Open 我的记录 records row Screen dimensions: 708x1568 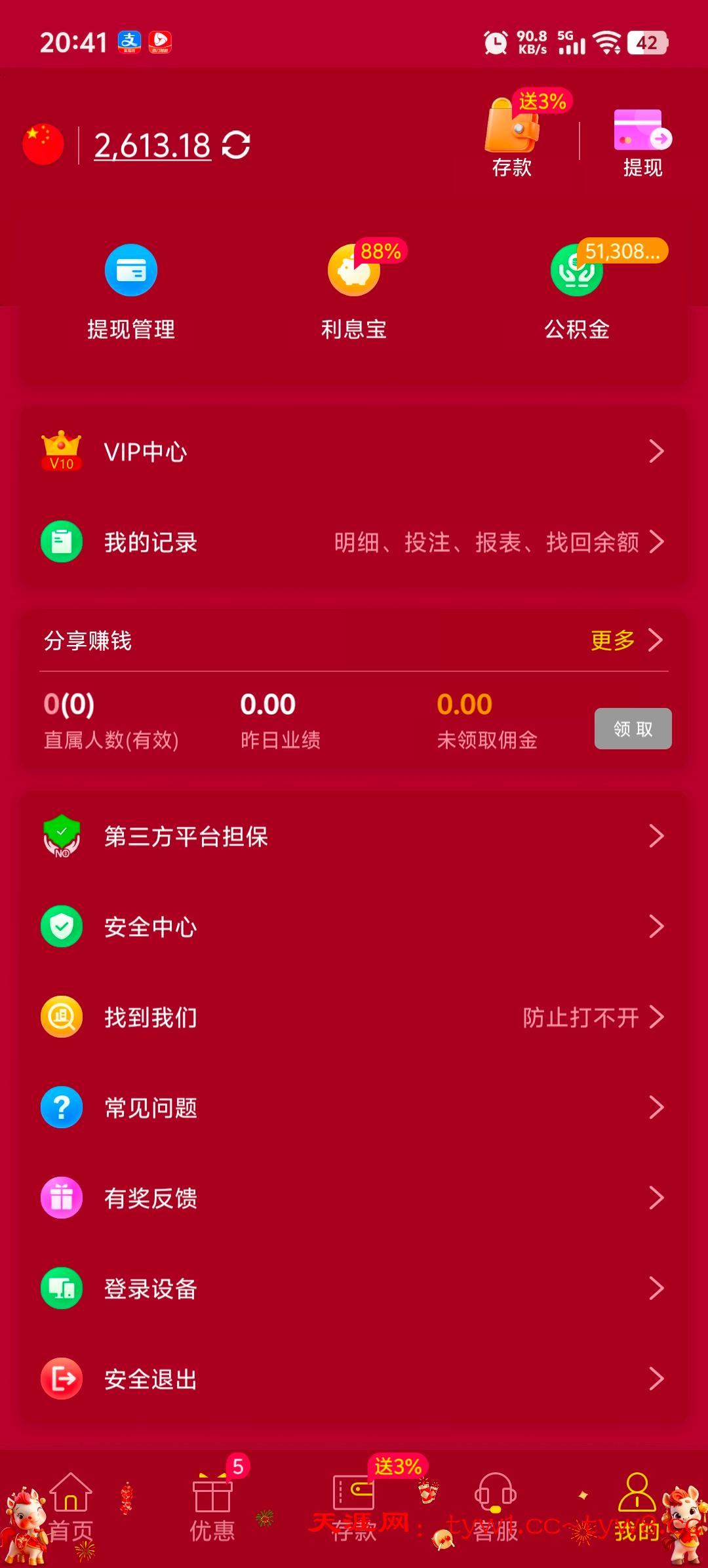(x=354, y=542)
